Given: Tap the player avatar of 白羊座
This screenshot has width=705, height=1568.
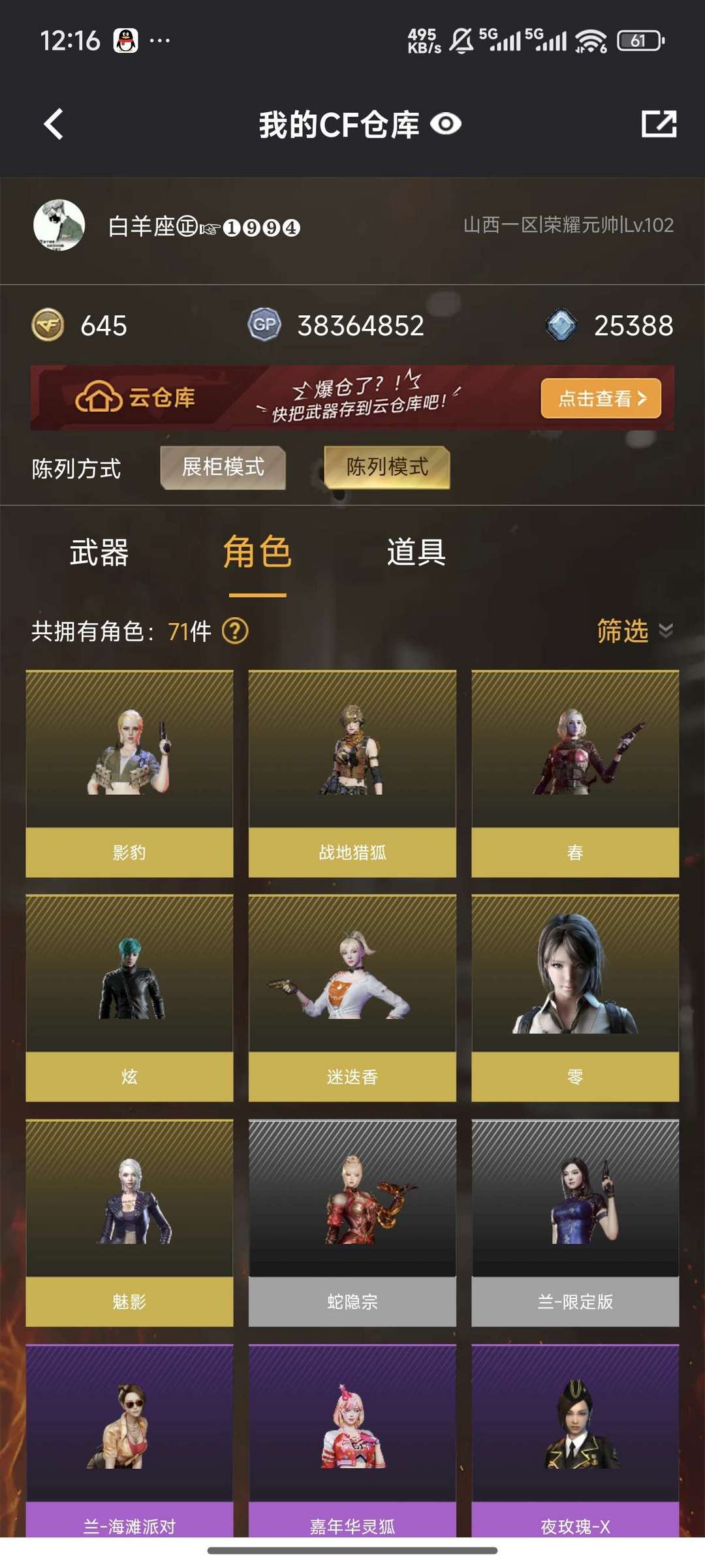Looking at the screenshot, I should coord(59,226).
